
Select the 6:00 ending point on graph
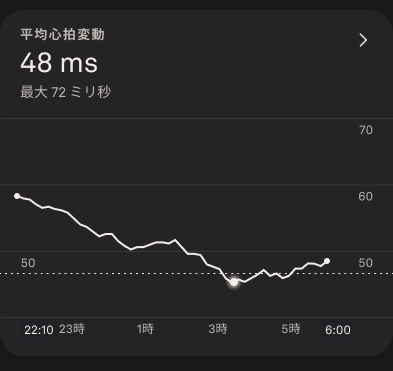pyautogui.click(x=327, y=261)
